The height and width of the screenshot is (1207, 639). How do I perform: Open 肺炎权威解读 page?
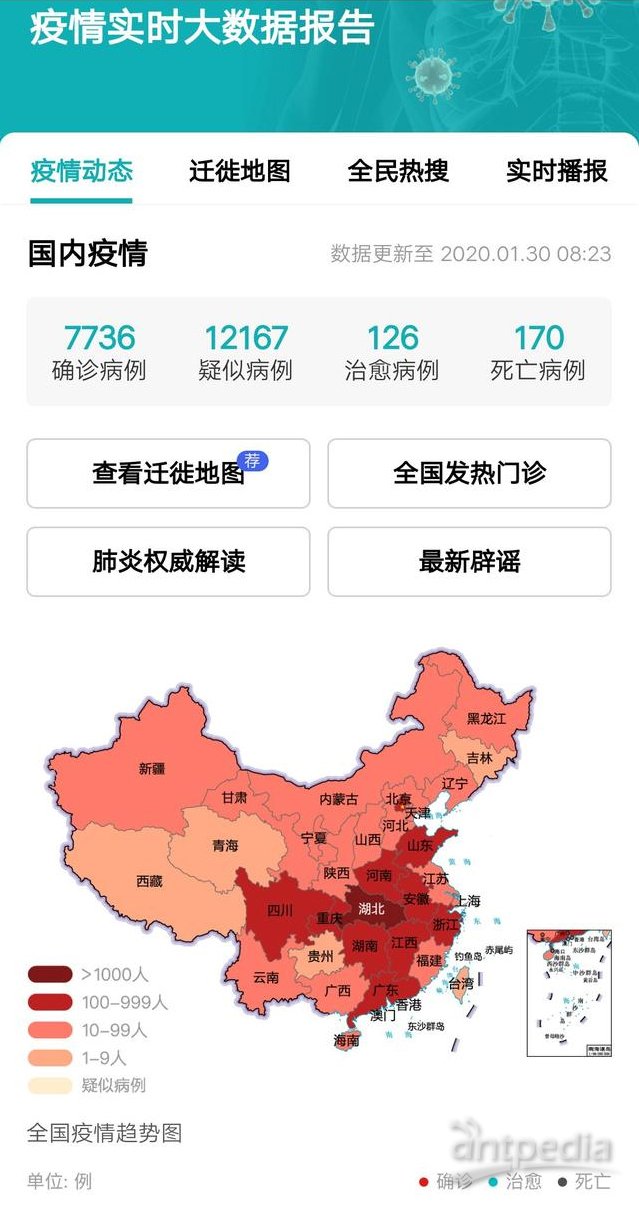168,561
